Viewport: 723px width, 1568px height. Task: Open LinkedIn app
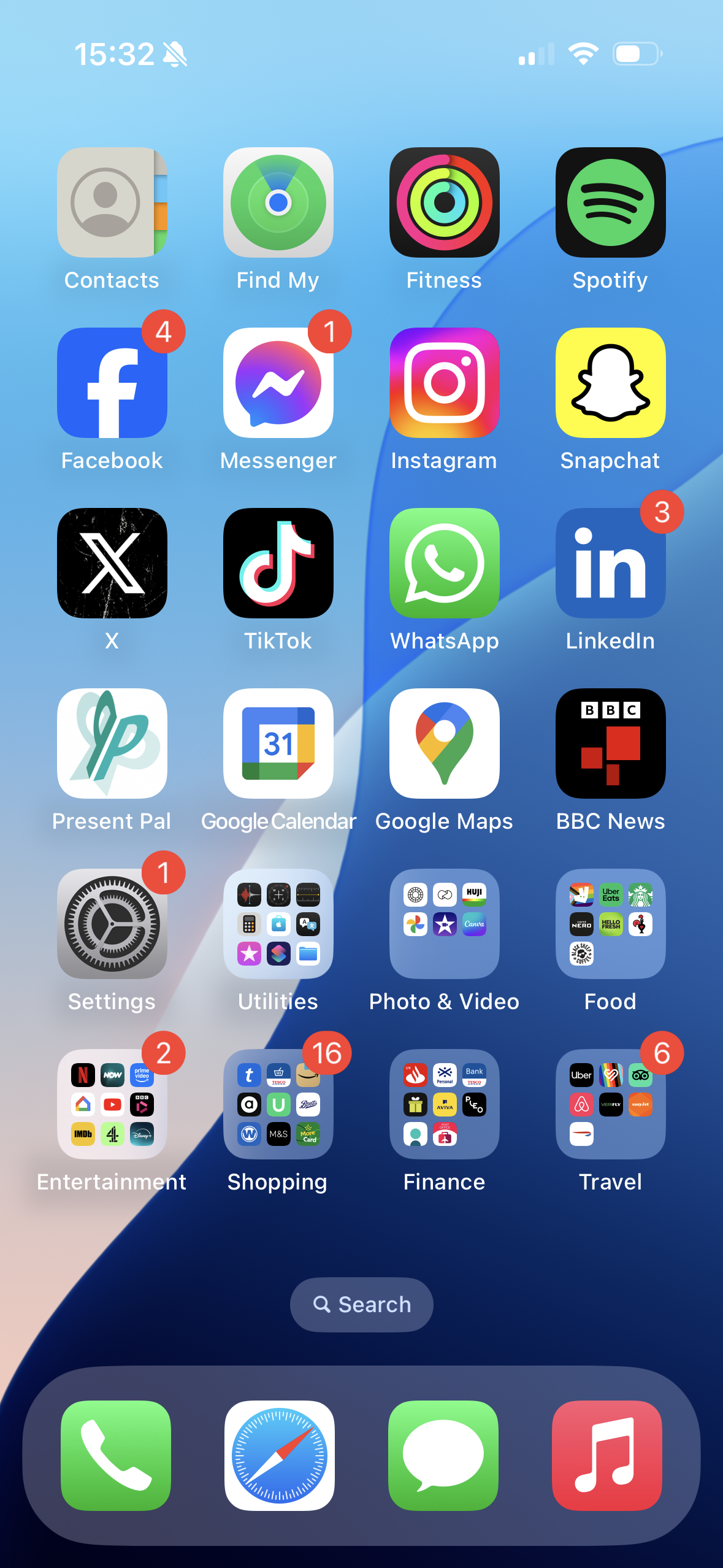[x=611, y=563]
